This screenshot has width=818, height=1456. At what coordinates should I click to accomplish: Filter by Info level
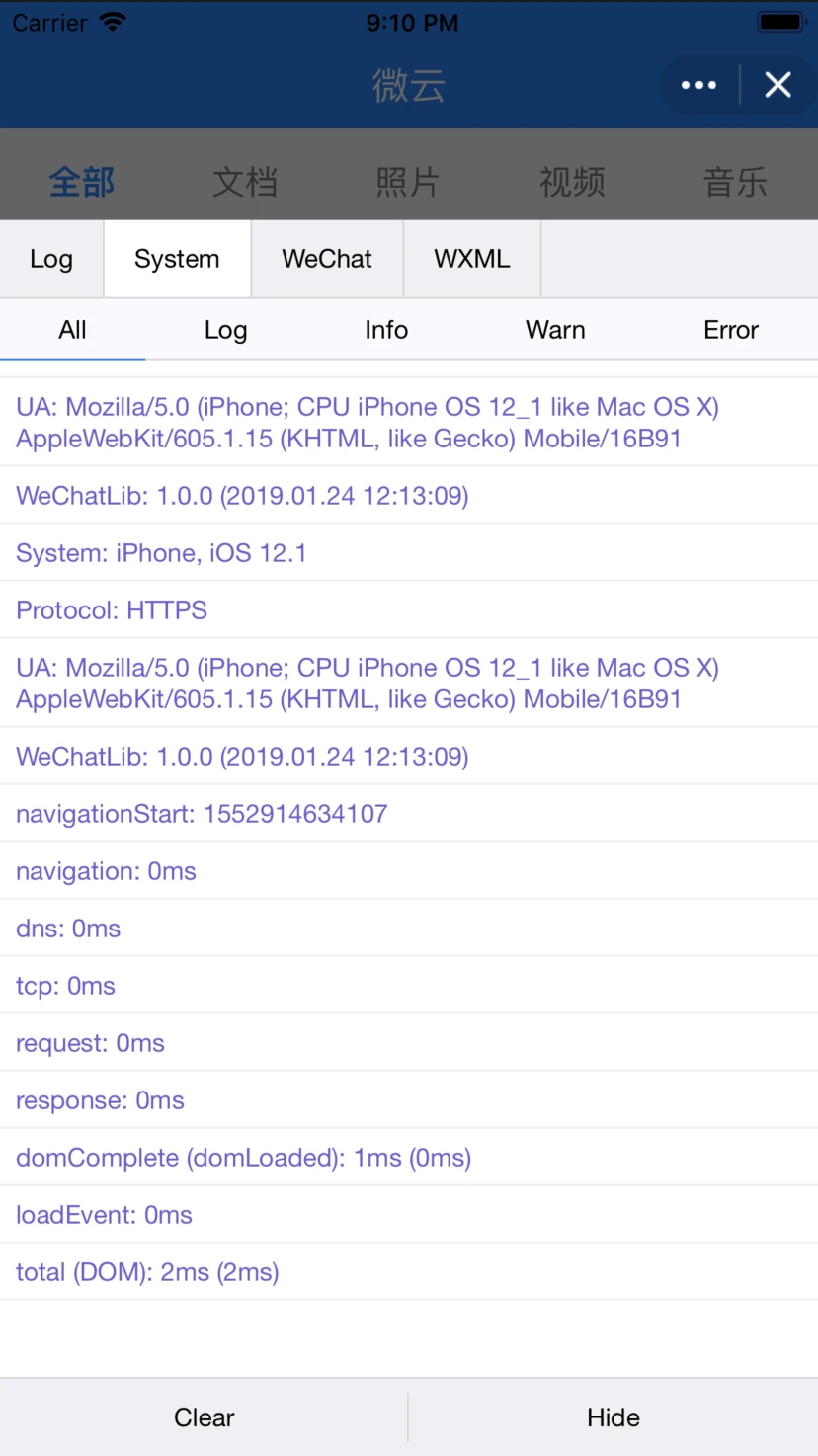pos(386,330)
